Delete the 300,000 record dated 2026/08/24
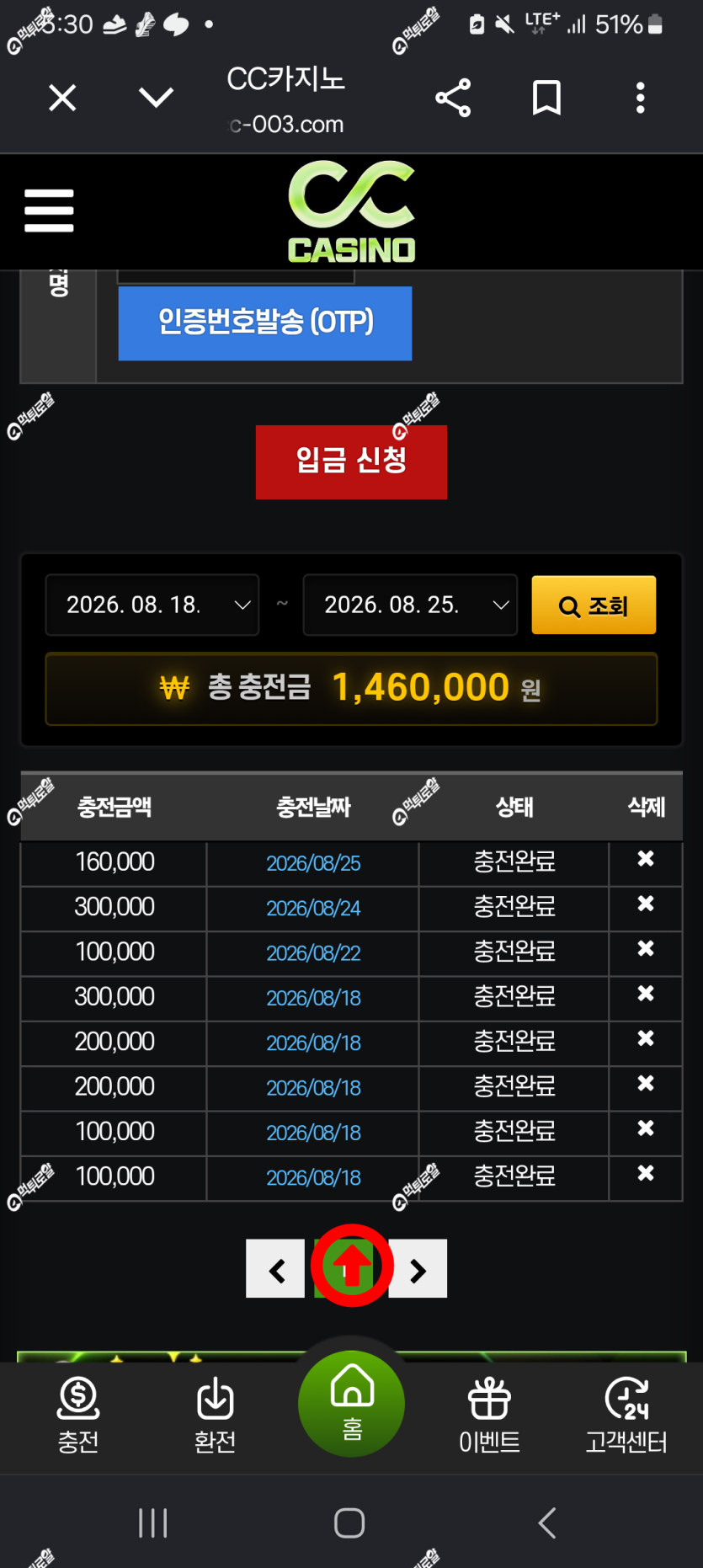The width and height of the screenshot is (703, 1568). [646, 904]
